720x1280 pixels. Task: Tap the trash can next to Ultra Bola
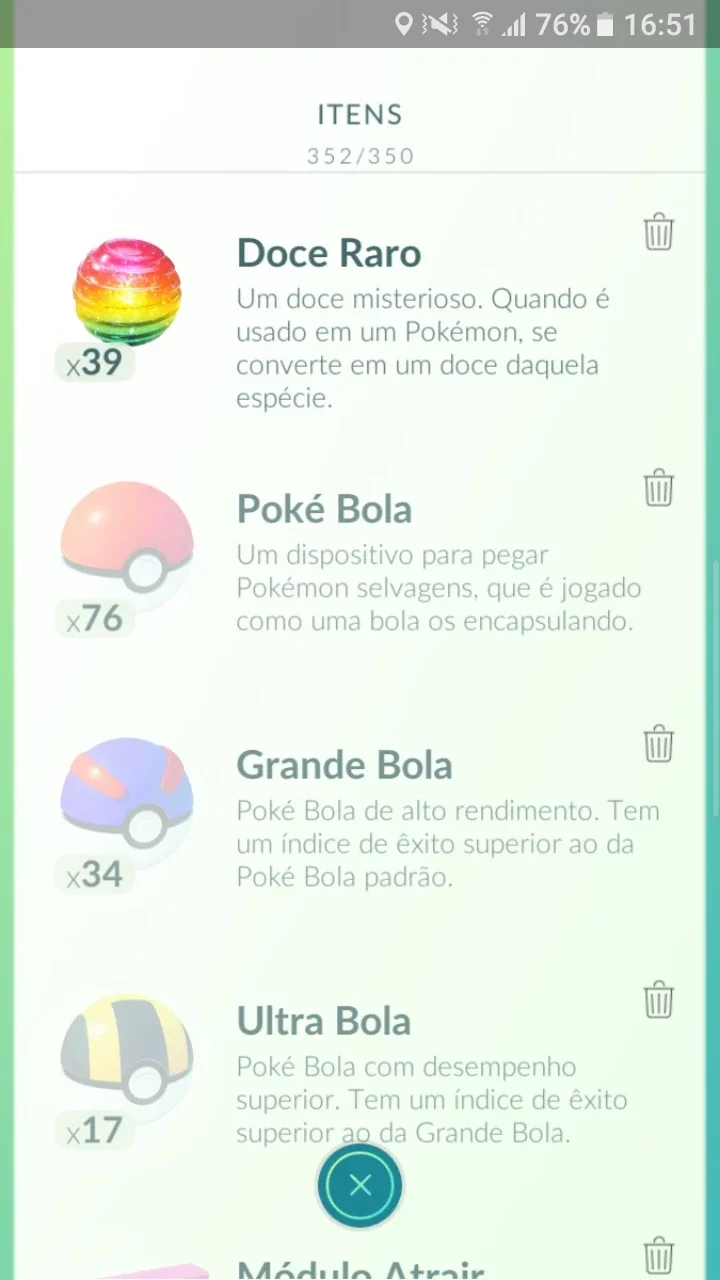(658, 999)
